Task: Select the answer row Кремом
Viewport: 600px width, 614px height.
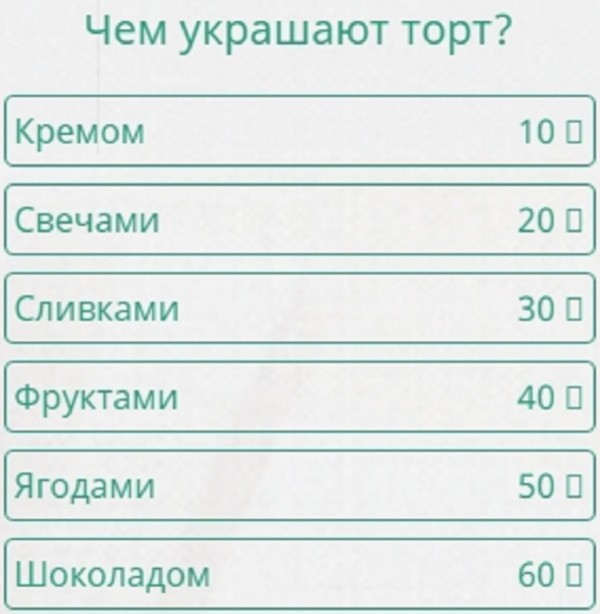Action: pyautogui.click(x=300, y=131)
